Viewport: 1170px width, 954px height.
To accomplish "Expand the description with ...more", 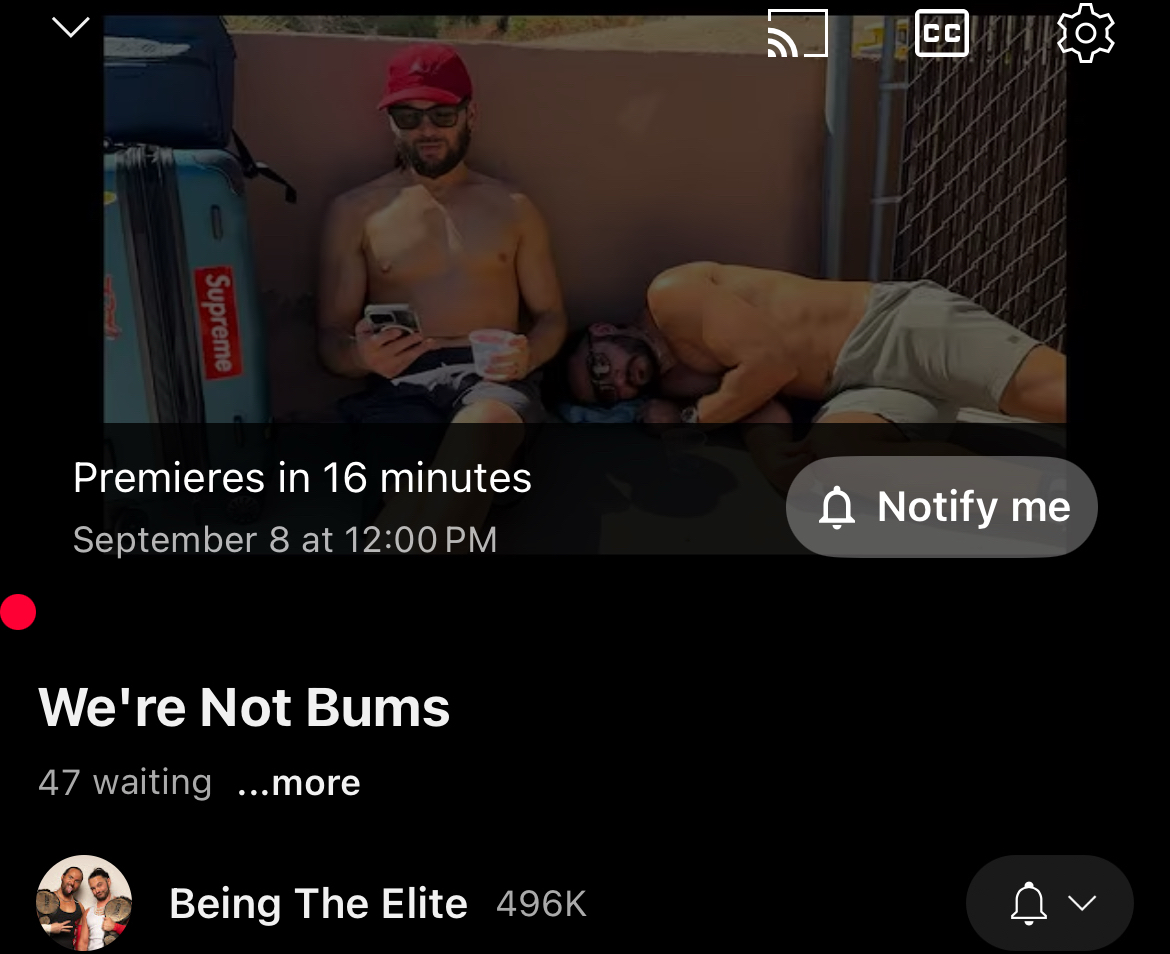I will [298, 783].
